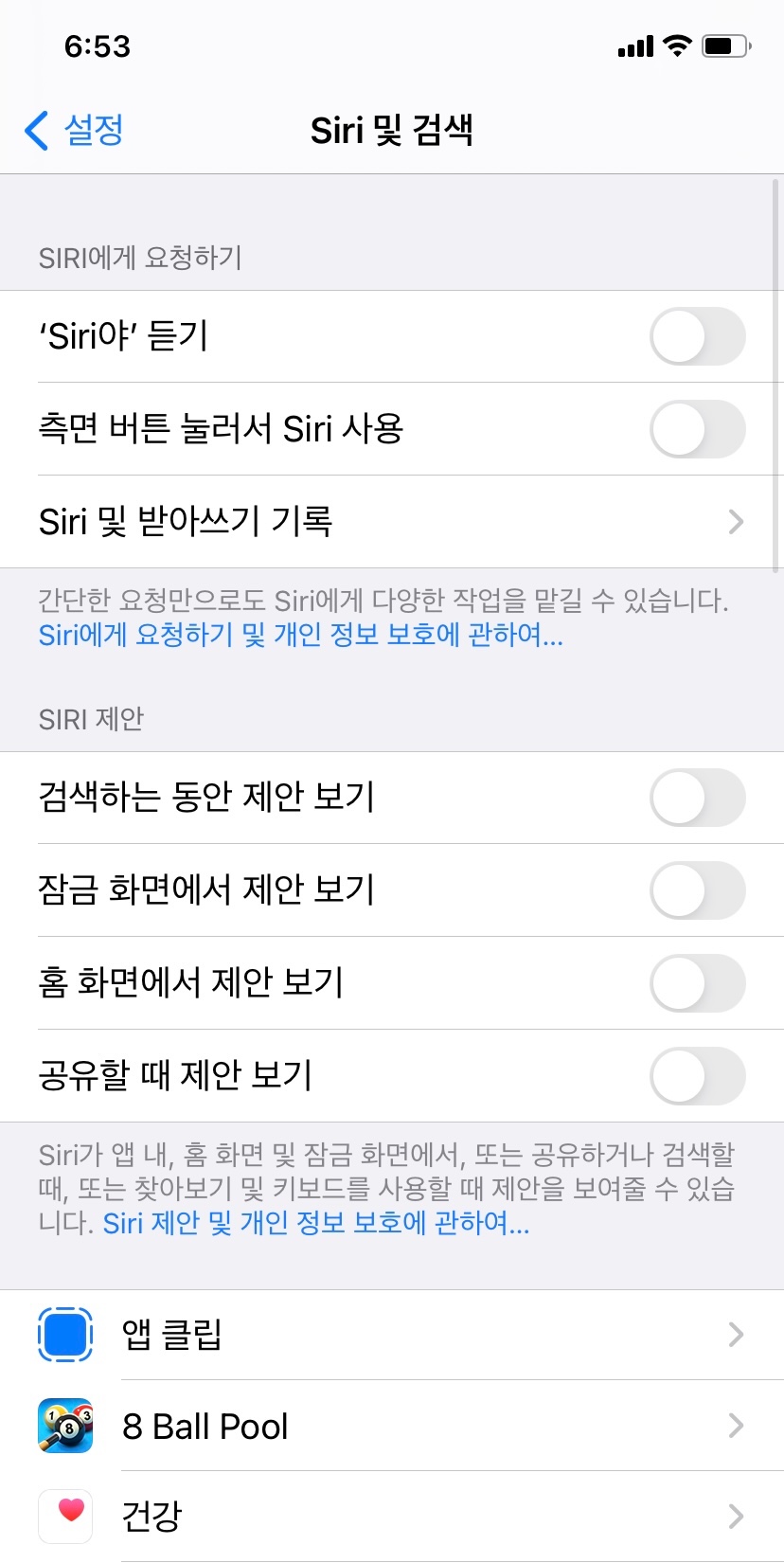This screenshot has width=784, height=1563.
Task: Turn on 측면 버튼 눌러서 Siri 사용
Action: pyautogui.click(x=697, y=429)
